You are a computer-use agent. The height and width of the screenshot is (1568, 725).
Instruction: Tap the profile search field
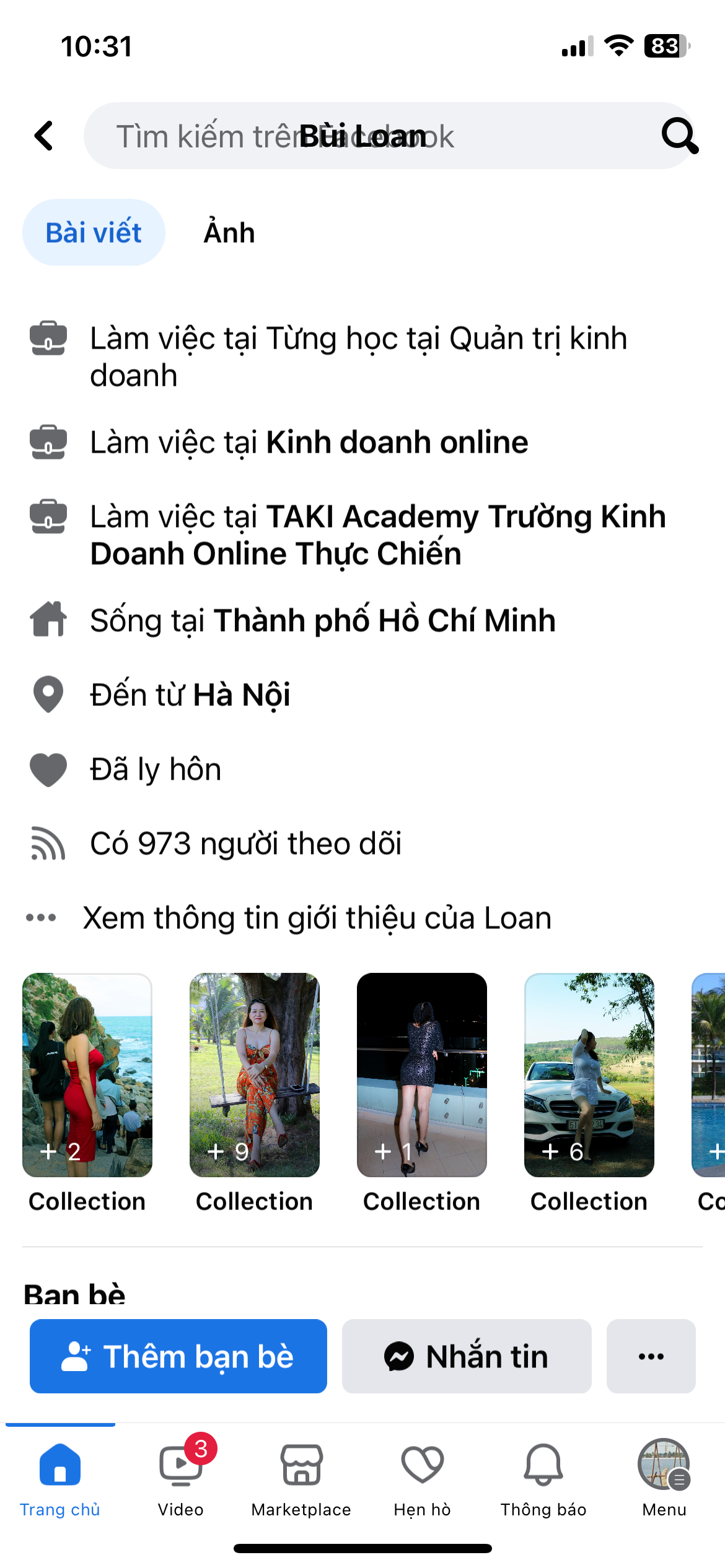click(372, 136)
